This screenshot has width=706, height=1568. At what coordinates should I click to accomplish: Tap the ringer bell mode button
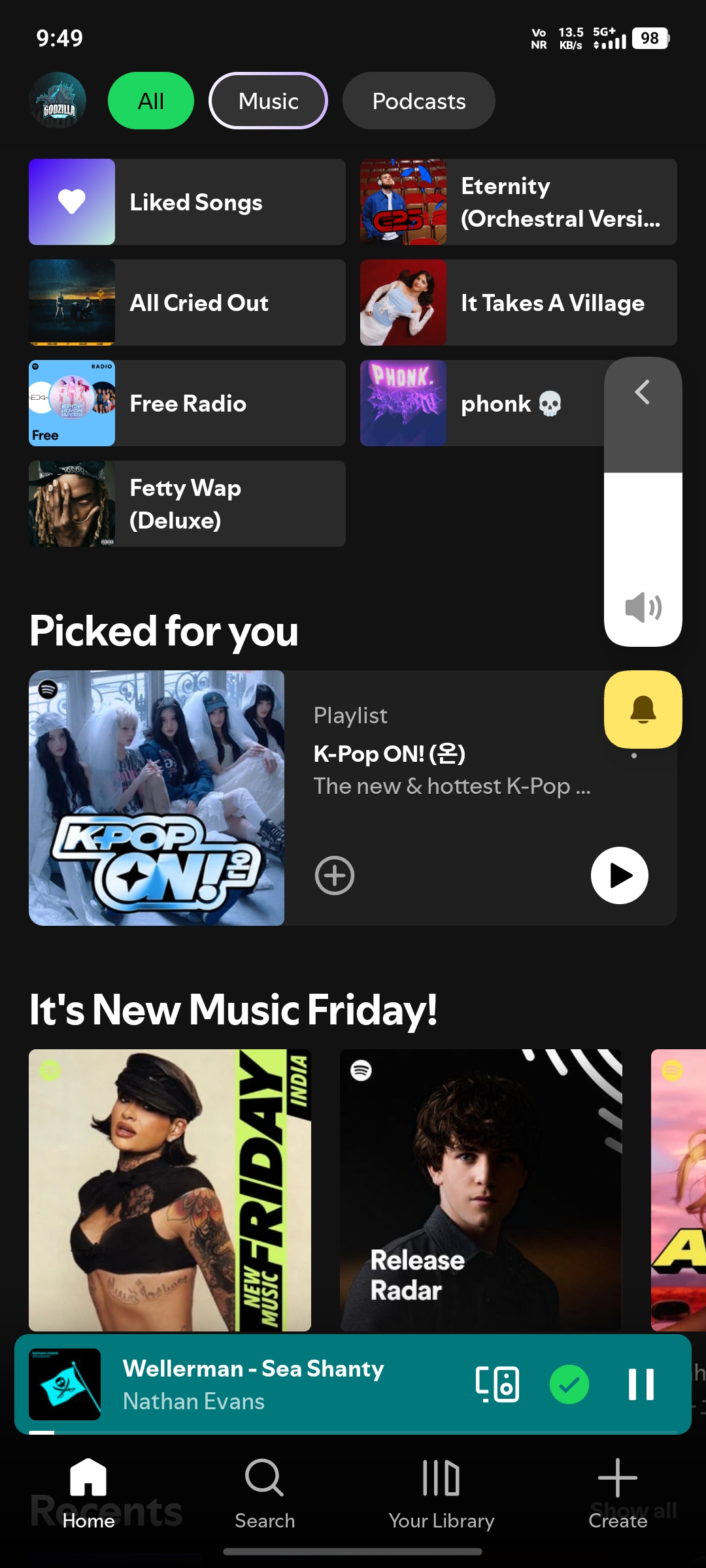(x=643, y=710)
